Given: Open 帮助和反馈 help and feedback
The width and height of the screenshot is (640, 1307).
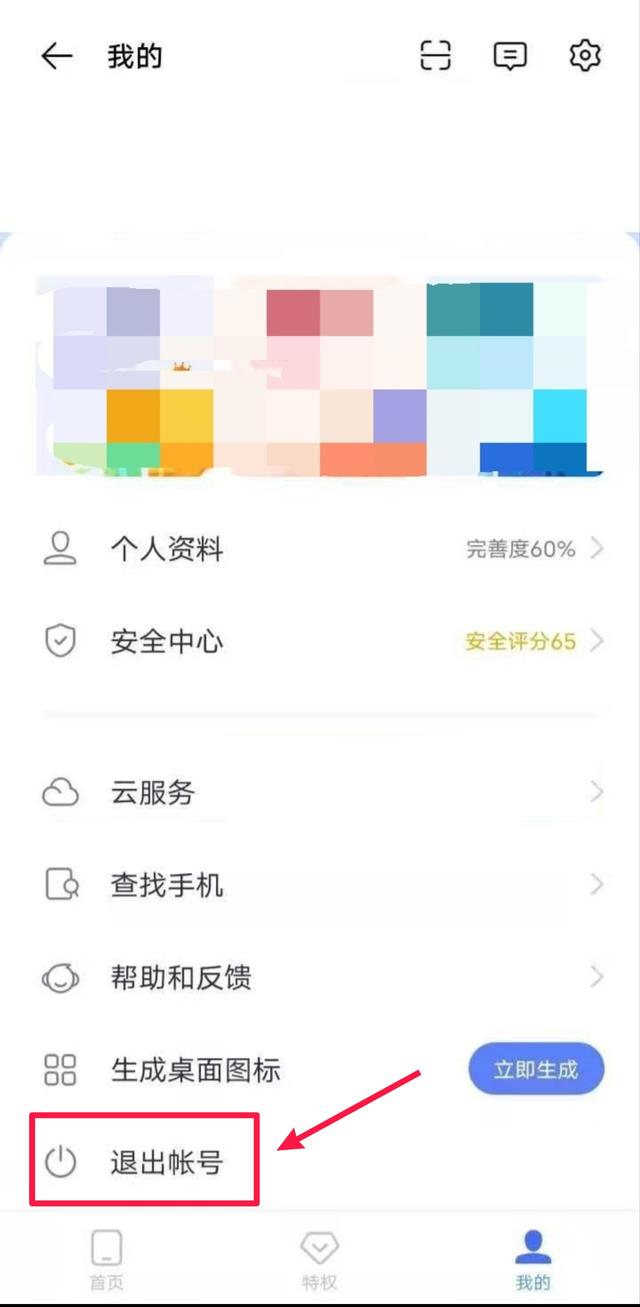Looking at the screenshot, I should (x=320, y=977).
